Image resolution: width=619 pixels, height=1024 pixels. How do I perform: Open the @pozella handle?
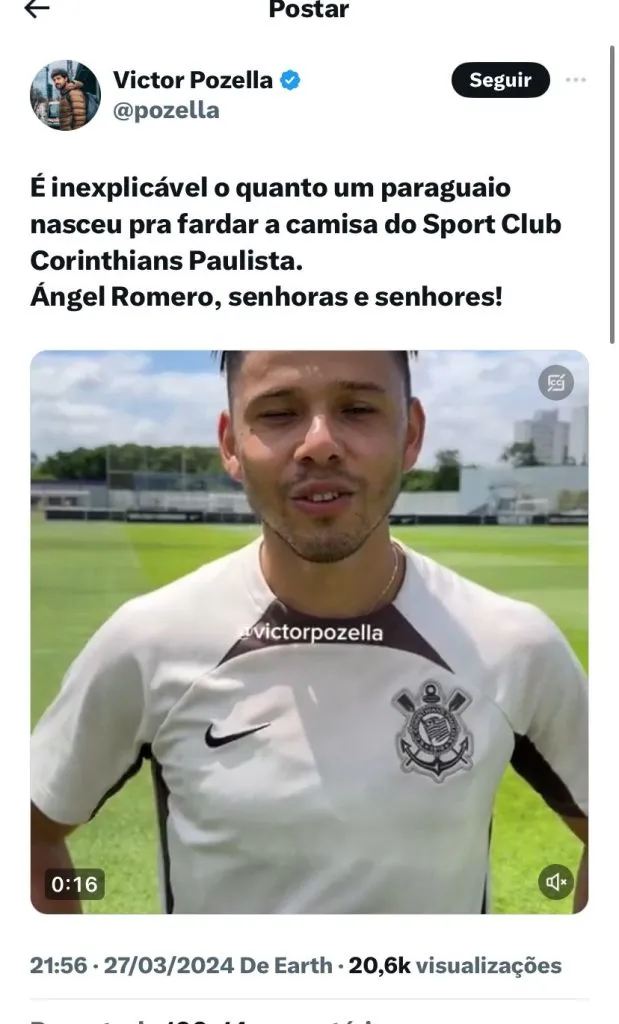pos(165,110)
